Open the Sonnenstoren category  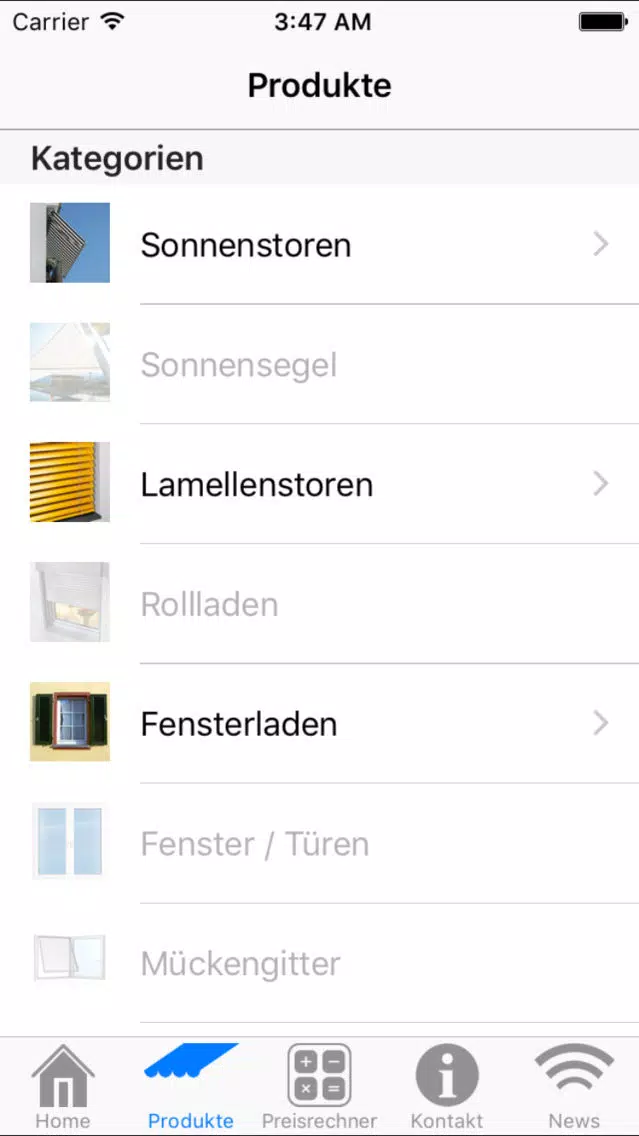tap(320, 244)
